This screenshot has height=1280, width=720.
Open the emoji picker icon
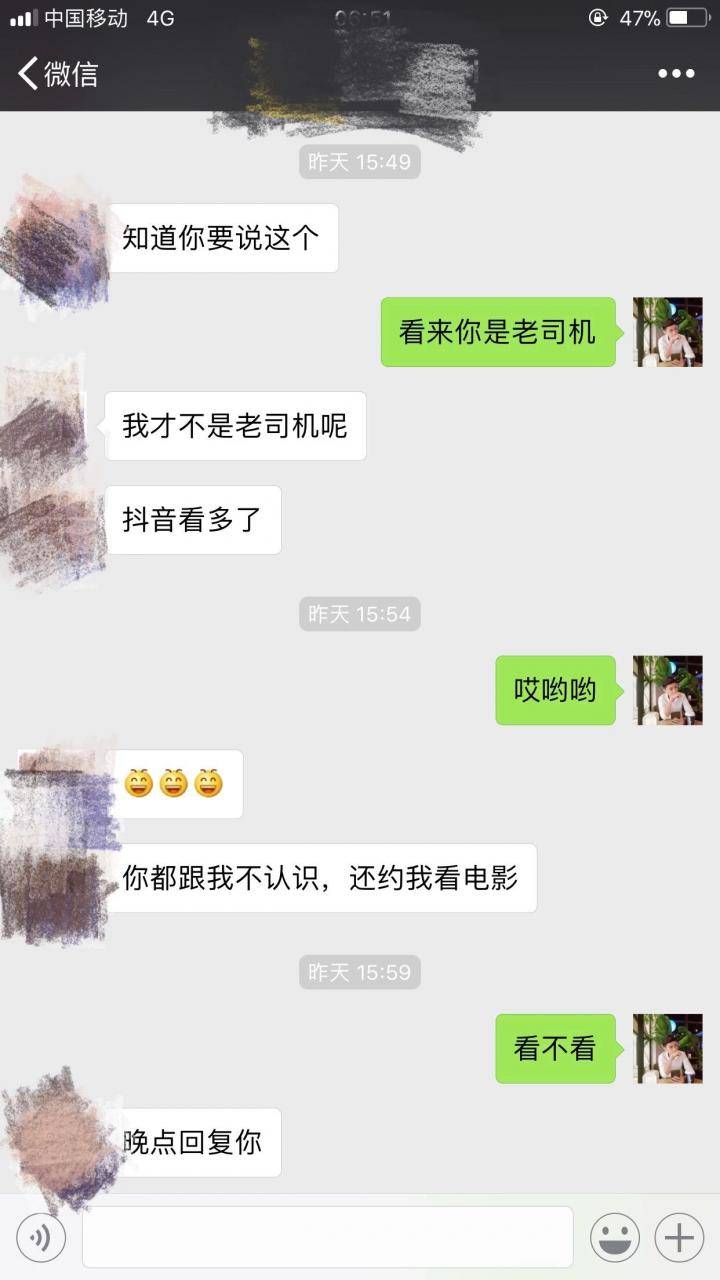click(x=615, y=1237)
